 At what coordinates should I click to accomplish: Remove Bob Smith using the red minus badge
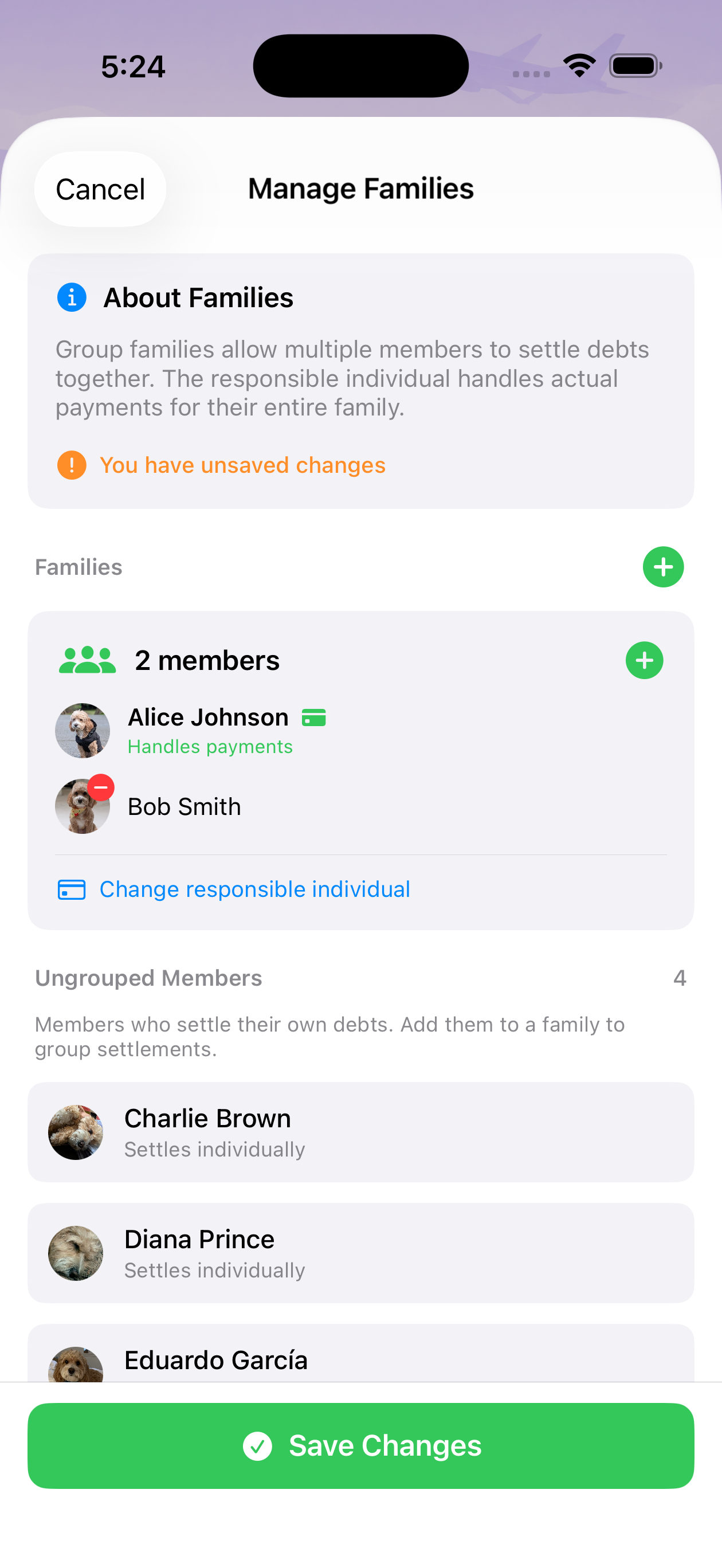101,787
